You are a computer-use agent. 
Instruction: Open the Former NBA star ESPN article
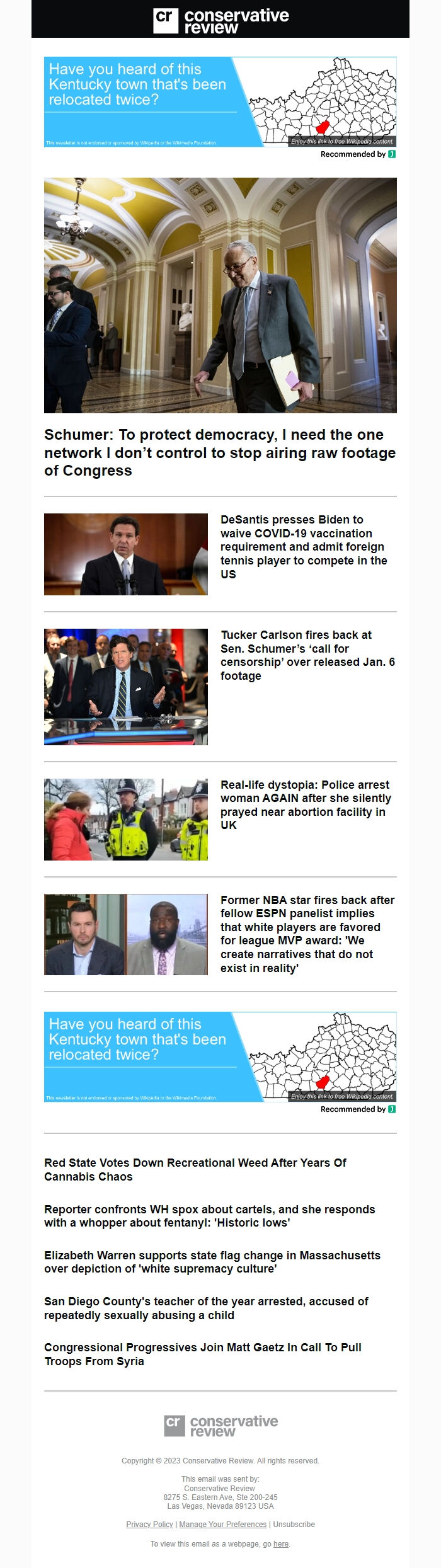point(307,934)
